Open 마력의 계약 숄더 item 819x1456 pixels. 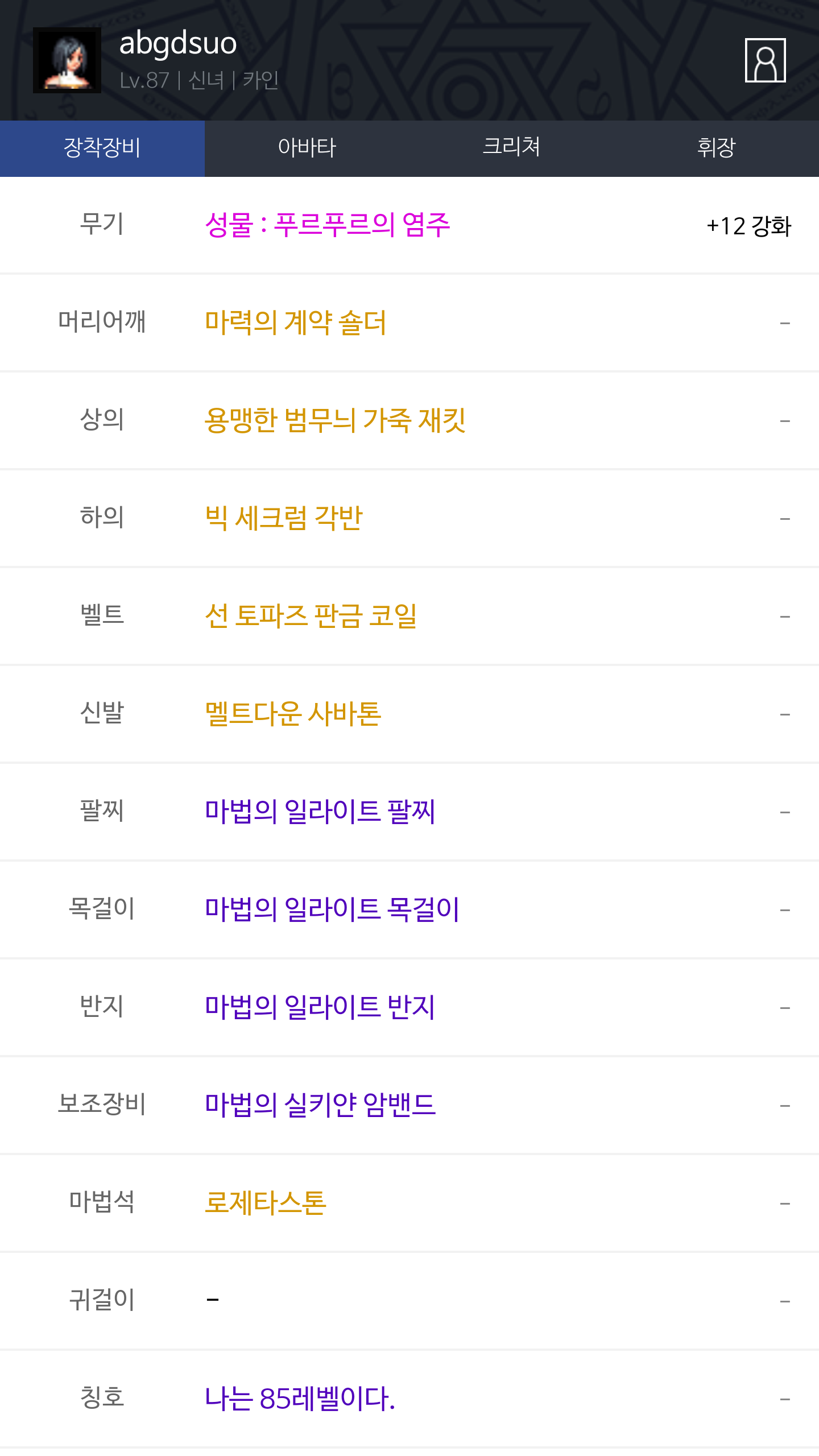(x=295, y=322)
